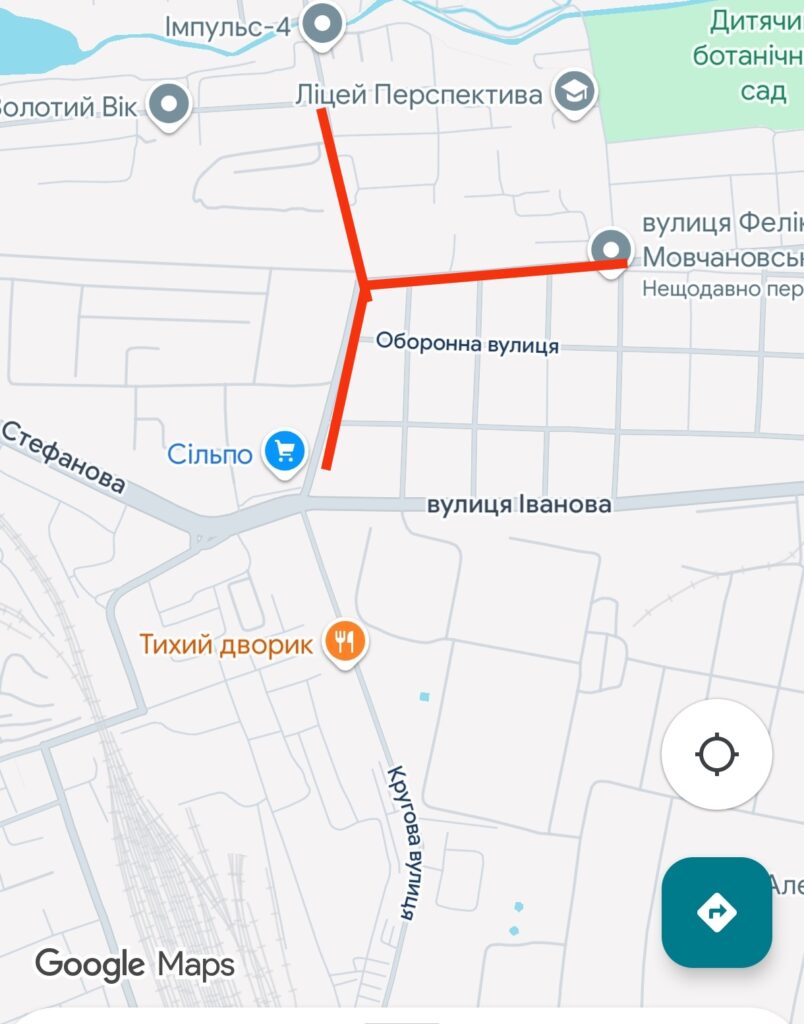Open the вулиця Феліка Мовчановського pin
This screenshot has width=804, height=1024.
pos(611,248)
